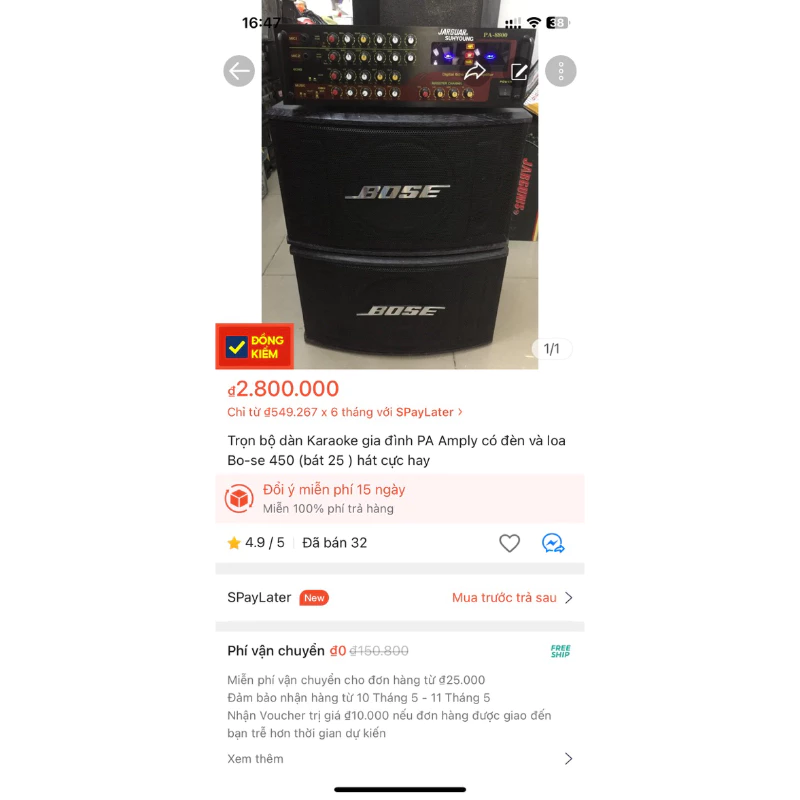The width and height of the screenshot is (800, 800).
Task: Add this product to favorites
Action: point(510,543)
